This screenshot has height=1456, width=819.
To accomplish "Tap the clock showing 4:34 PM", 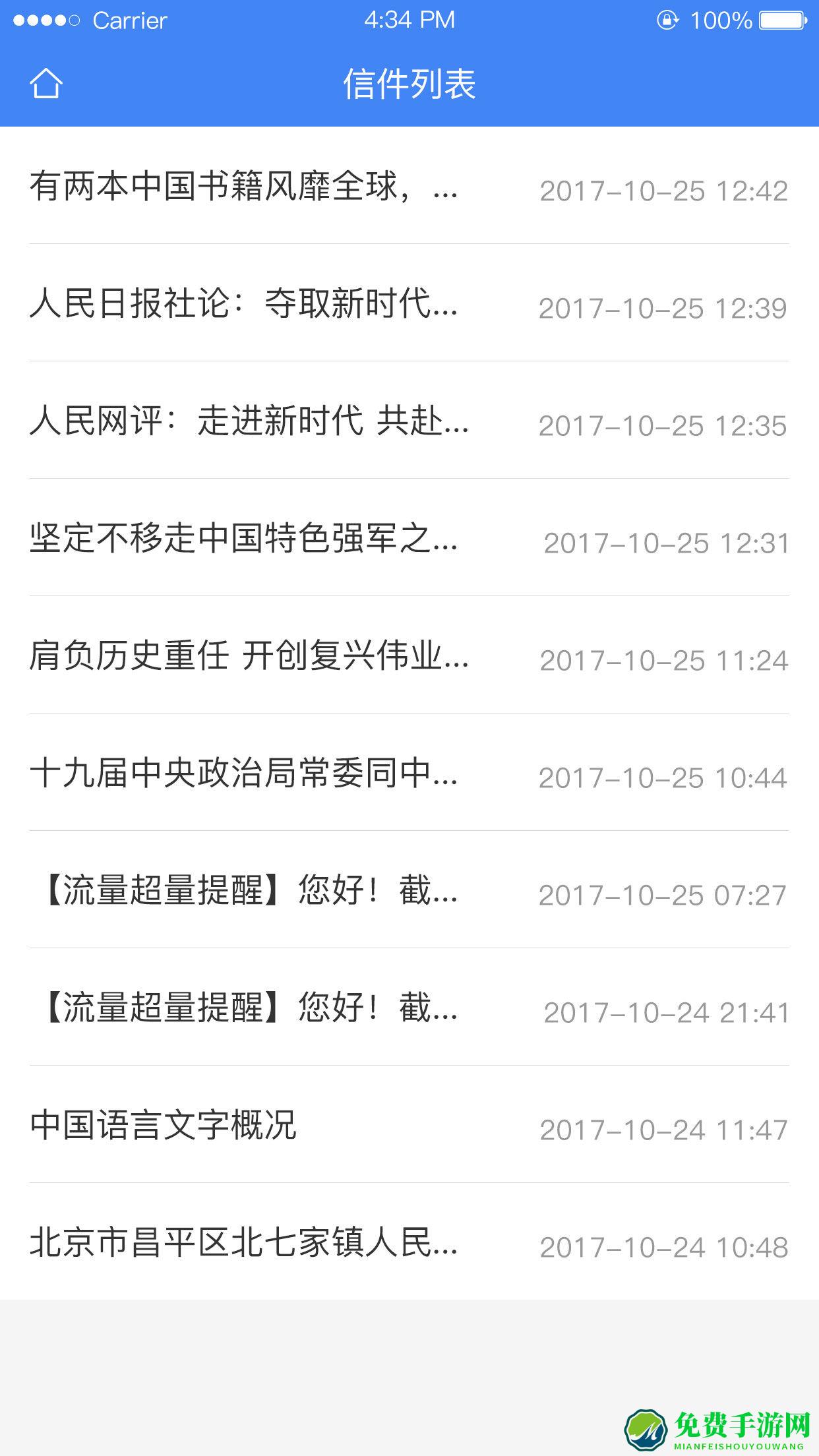I will (x=409, y=20).
